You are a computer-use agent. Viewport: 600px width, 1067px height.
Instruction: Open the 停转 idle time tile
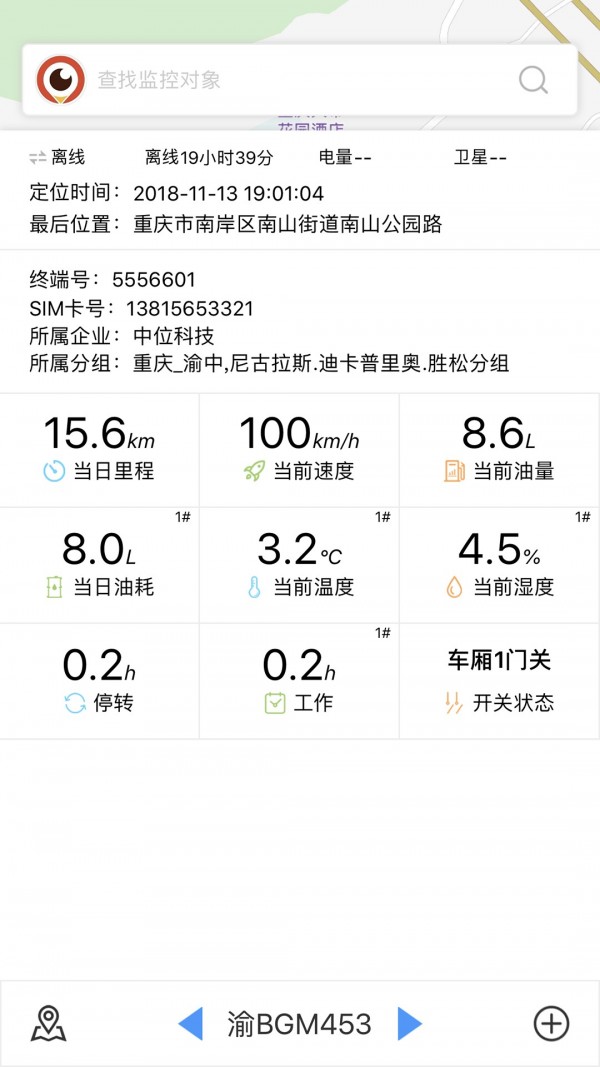[99, 681]
